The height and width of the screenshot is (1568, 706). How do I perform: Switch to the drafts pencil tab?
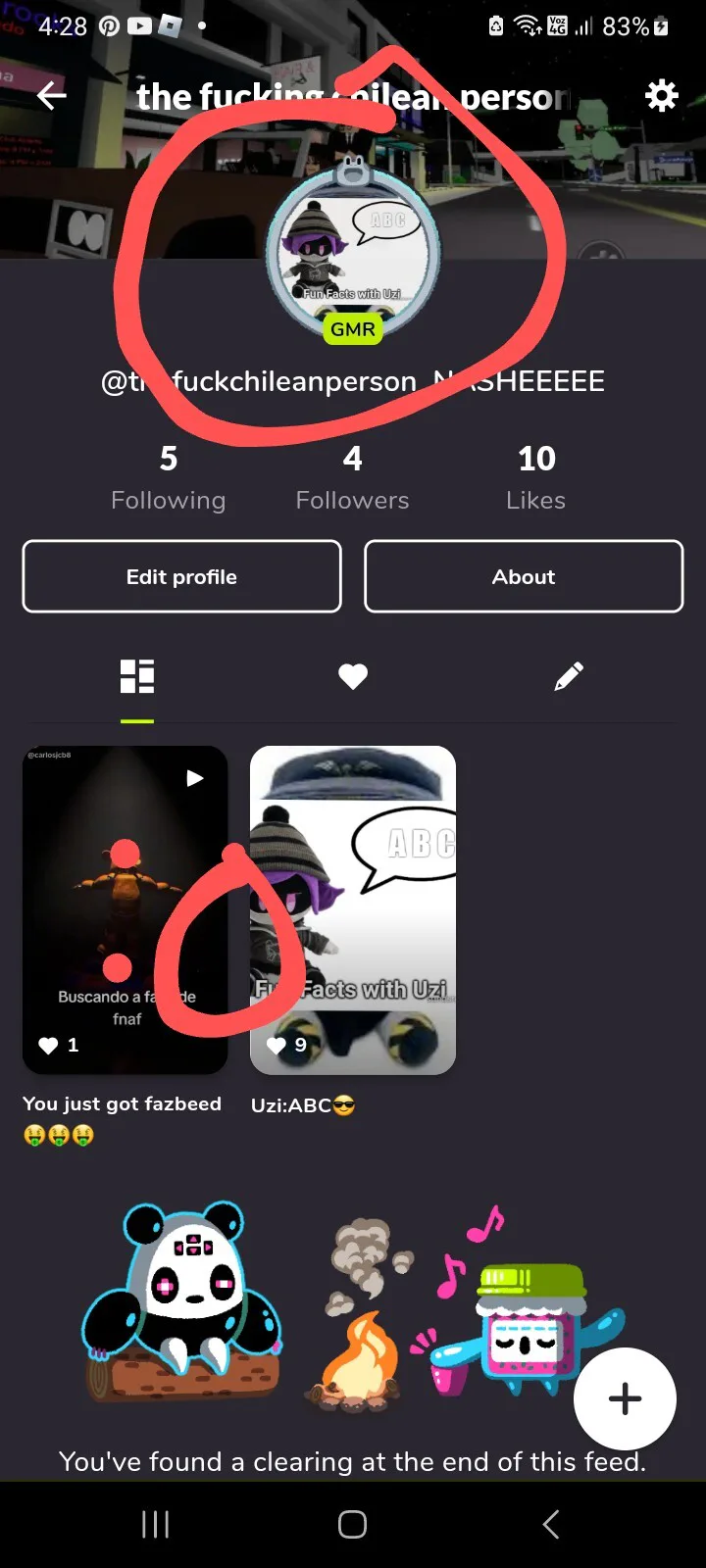569,676
